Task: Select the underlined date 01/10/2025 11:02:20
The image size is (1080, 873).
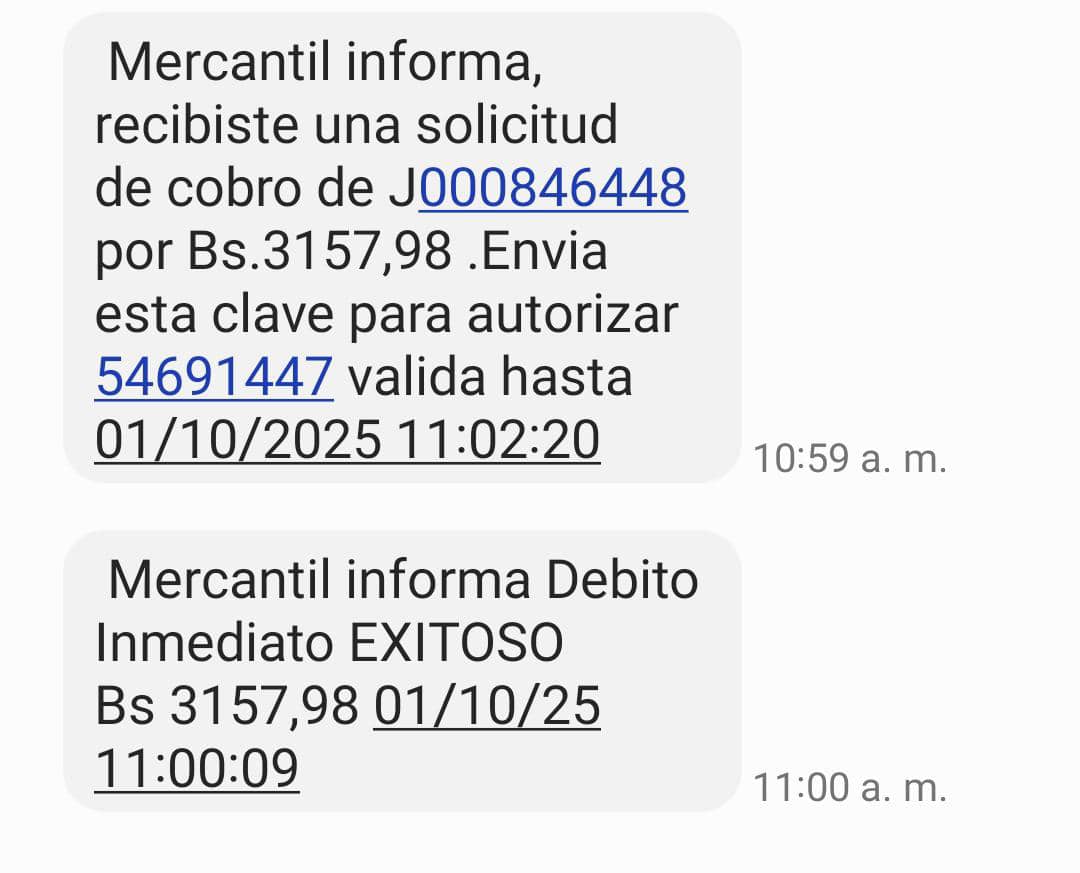Action: [347, 440]
